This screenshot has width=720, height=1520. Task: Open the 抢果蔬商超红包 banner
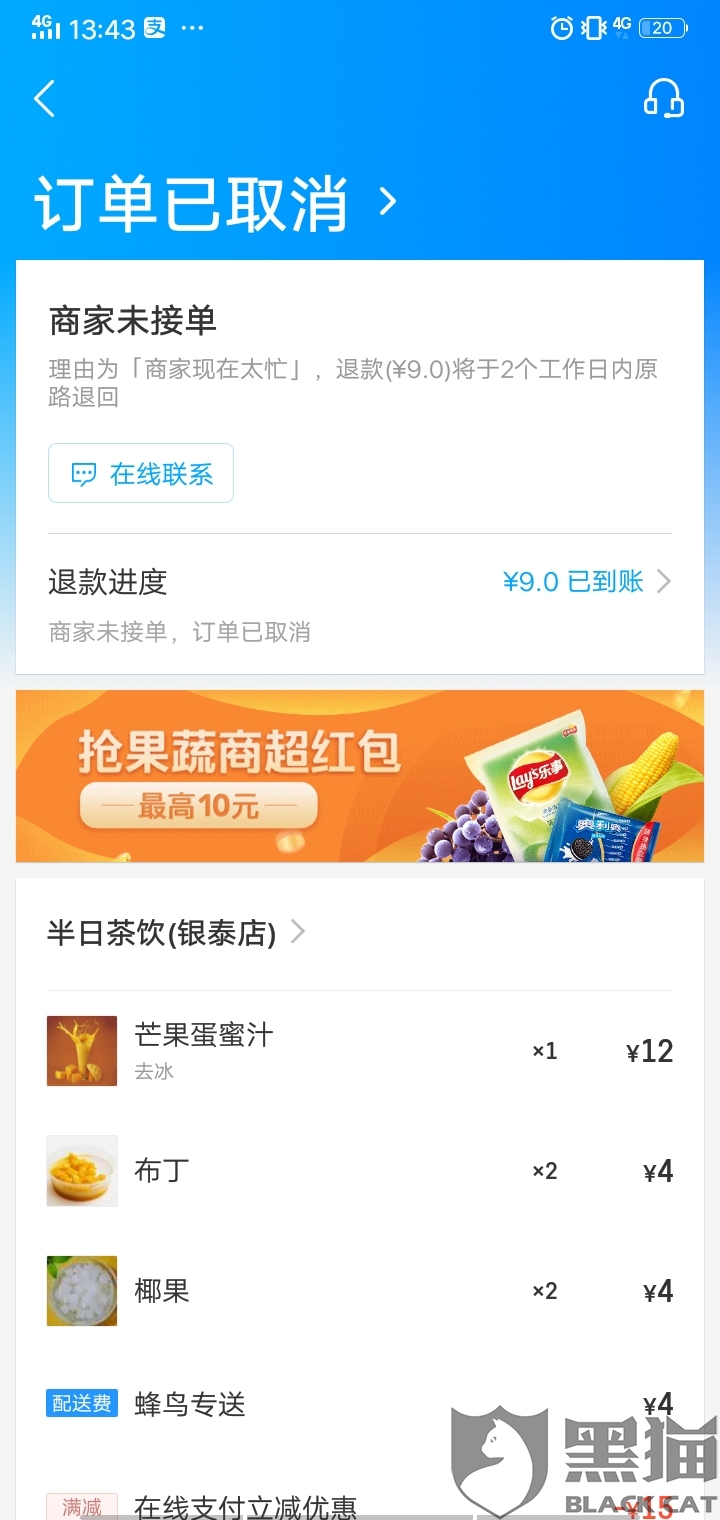[x=360, y=776]
